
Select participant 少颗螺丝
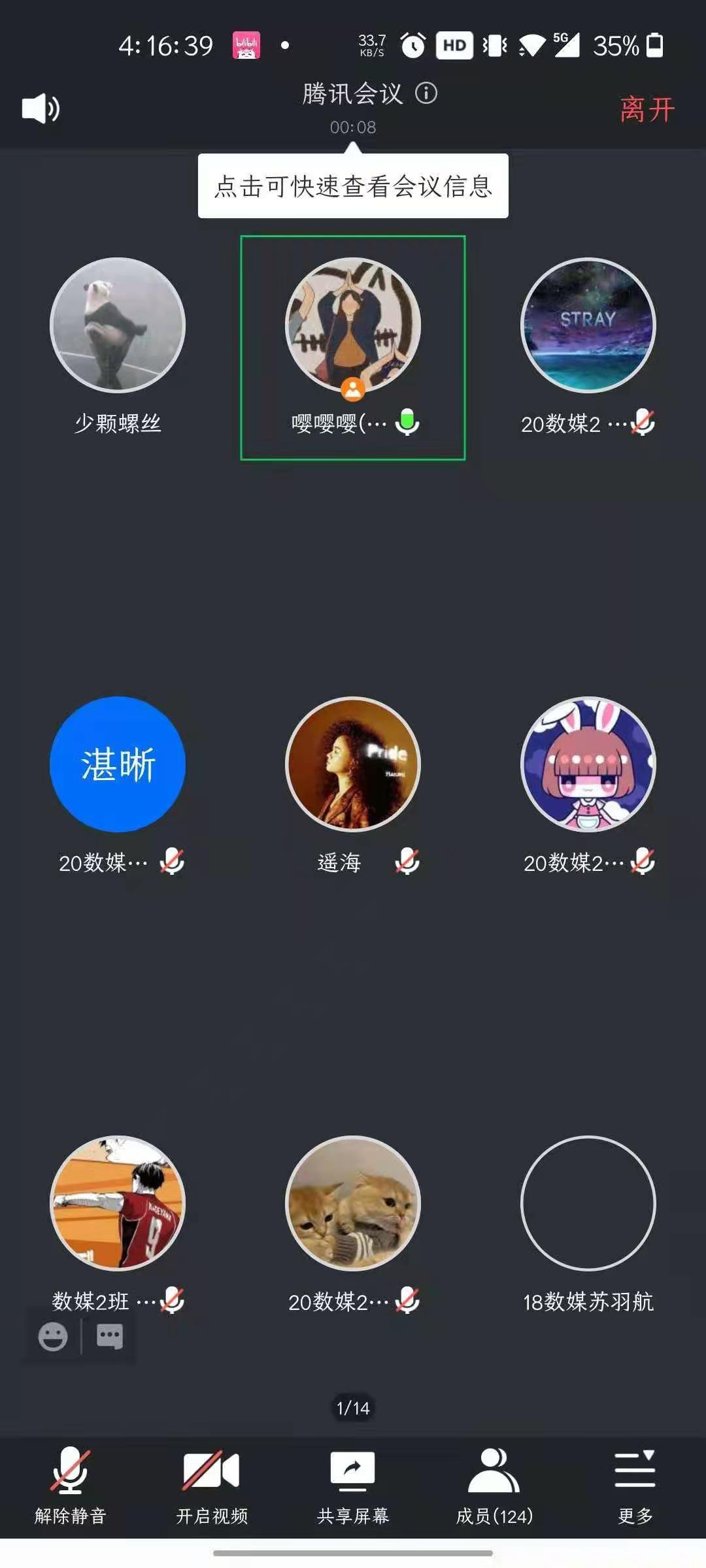(118, 325)
